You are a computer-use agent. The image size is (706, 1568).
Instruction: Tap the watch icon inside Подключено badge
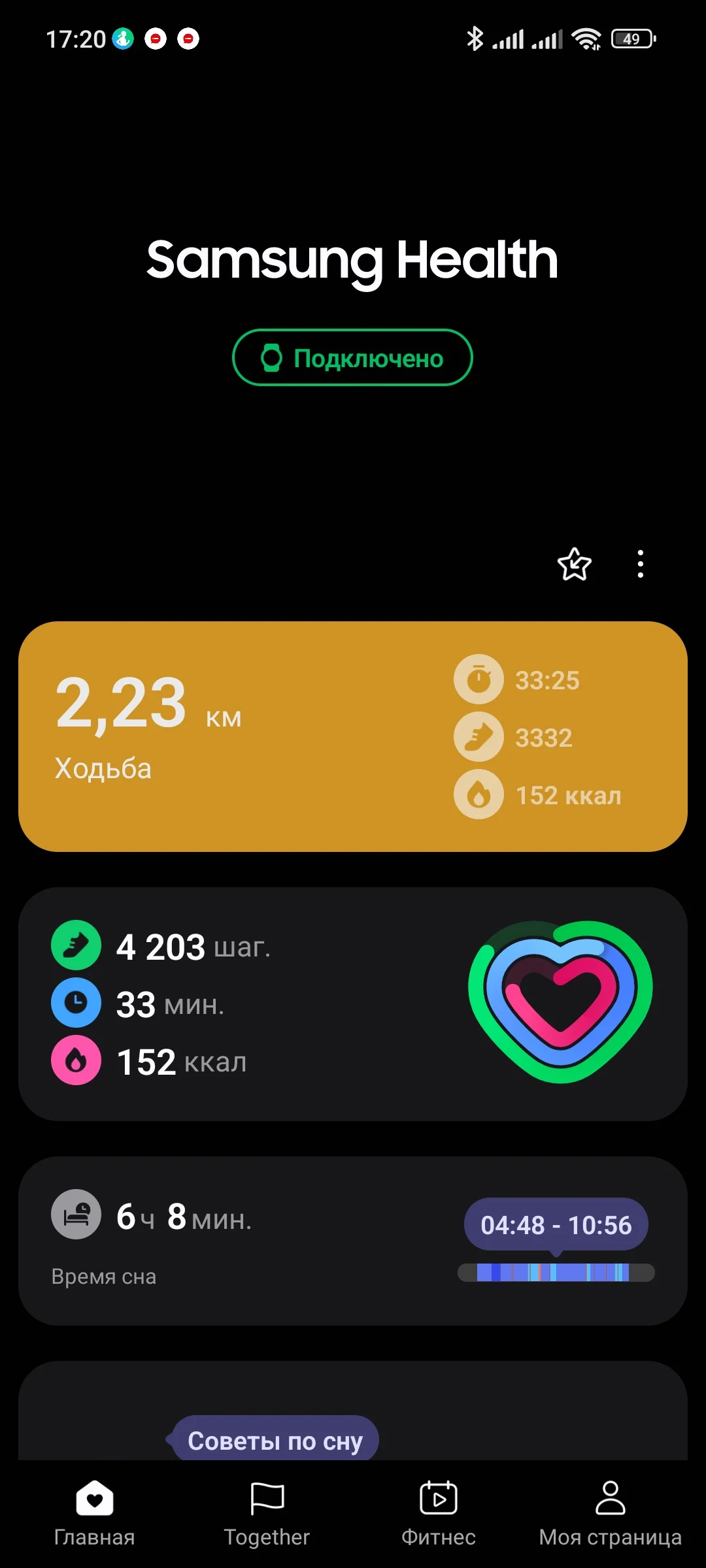[271, 357]
